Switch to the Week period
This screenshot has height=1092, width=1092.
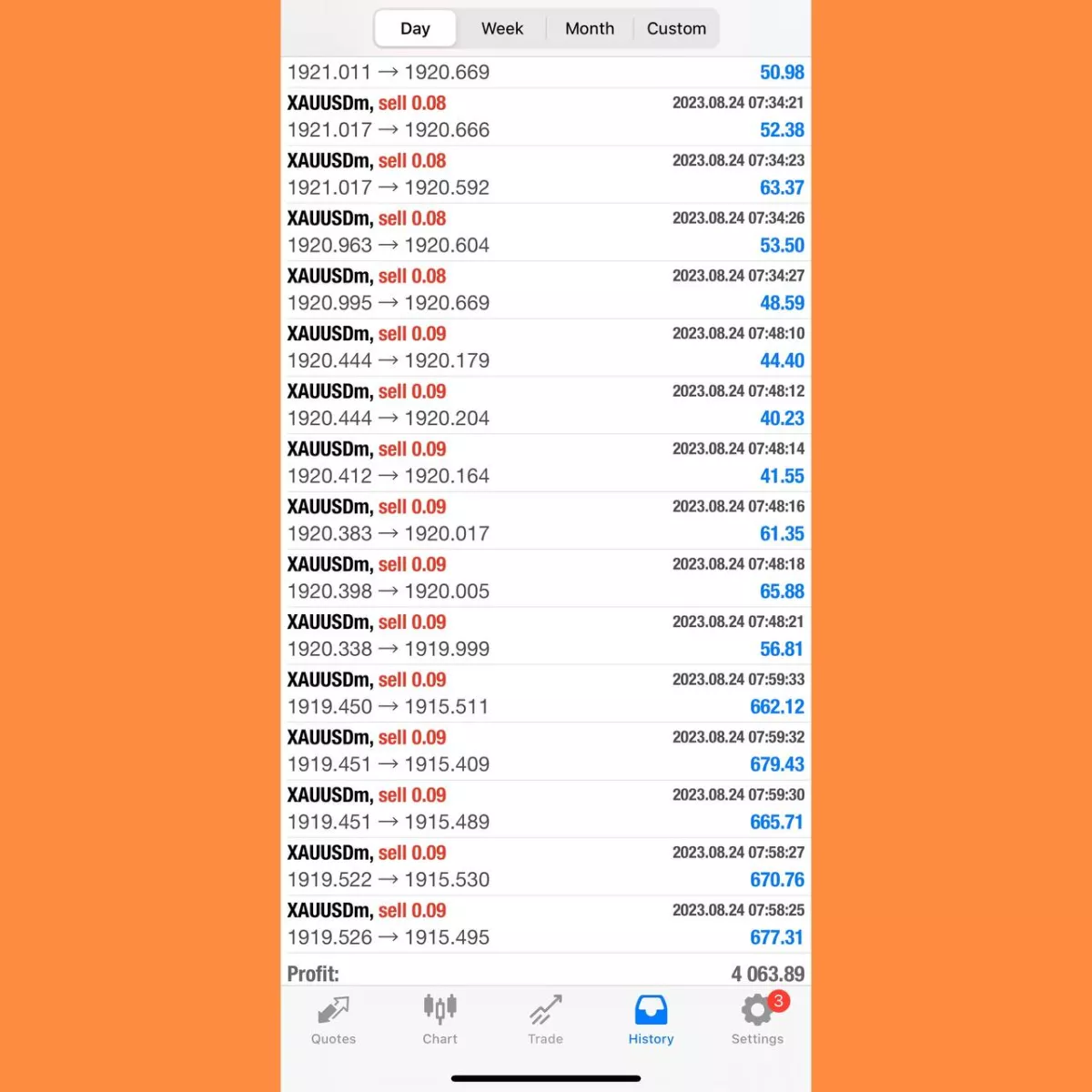point(501,28)
